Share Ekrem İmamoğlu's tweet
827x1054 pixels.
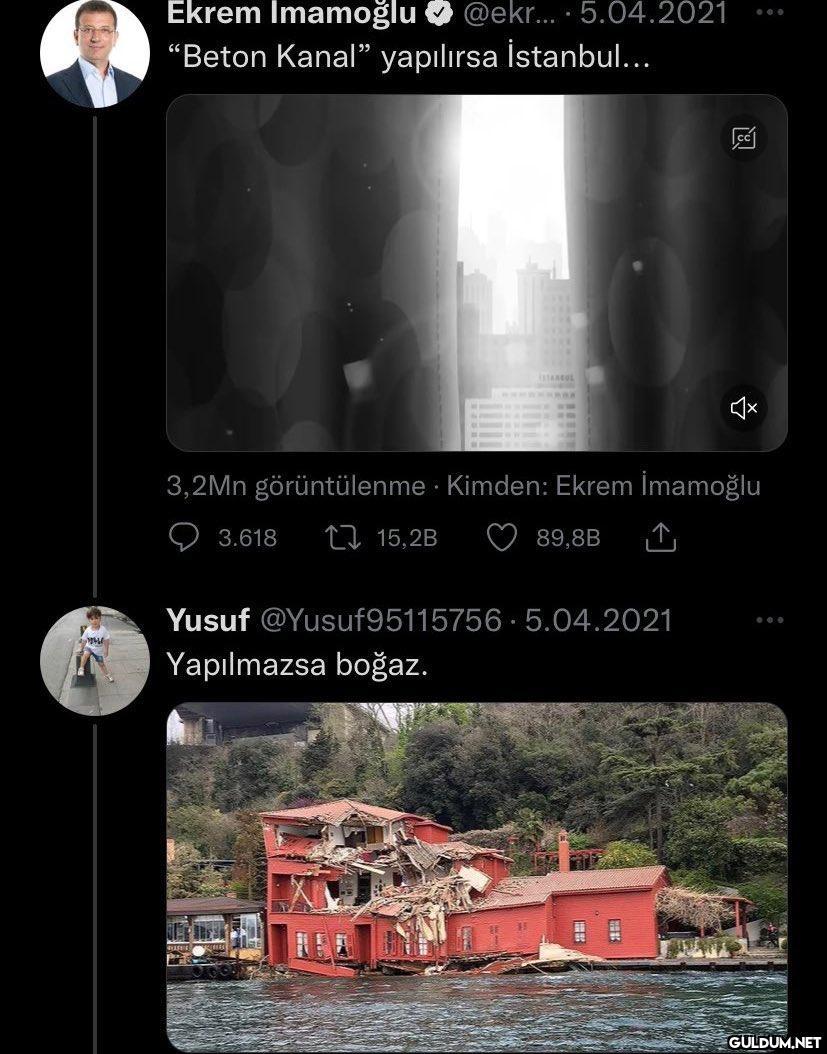[x=660, y=539]
